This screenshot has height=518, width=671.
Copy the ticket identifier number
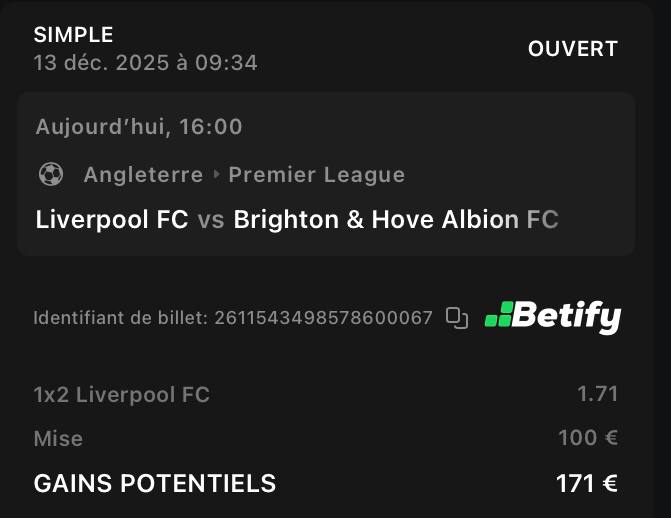(457, 318)
